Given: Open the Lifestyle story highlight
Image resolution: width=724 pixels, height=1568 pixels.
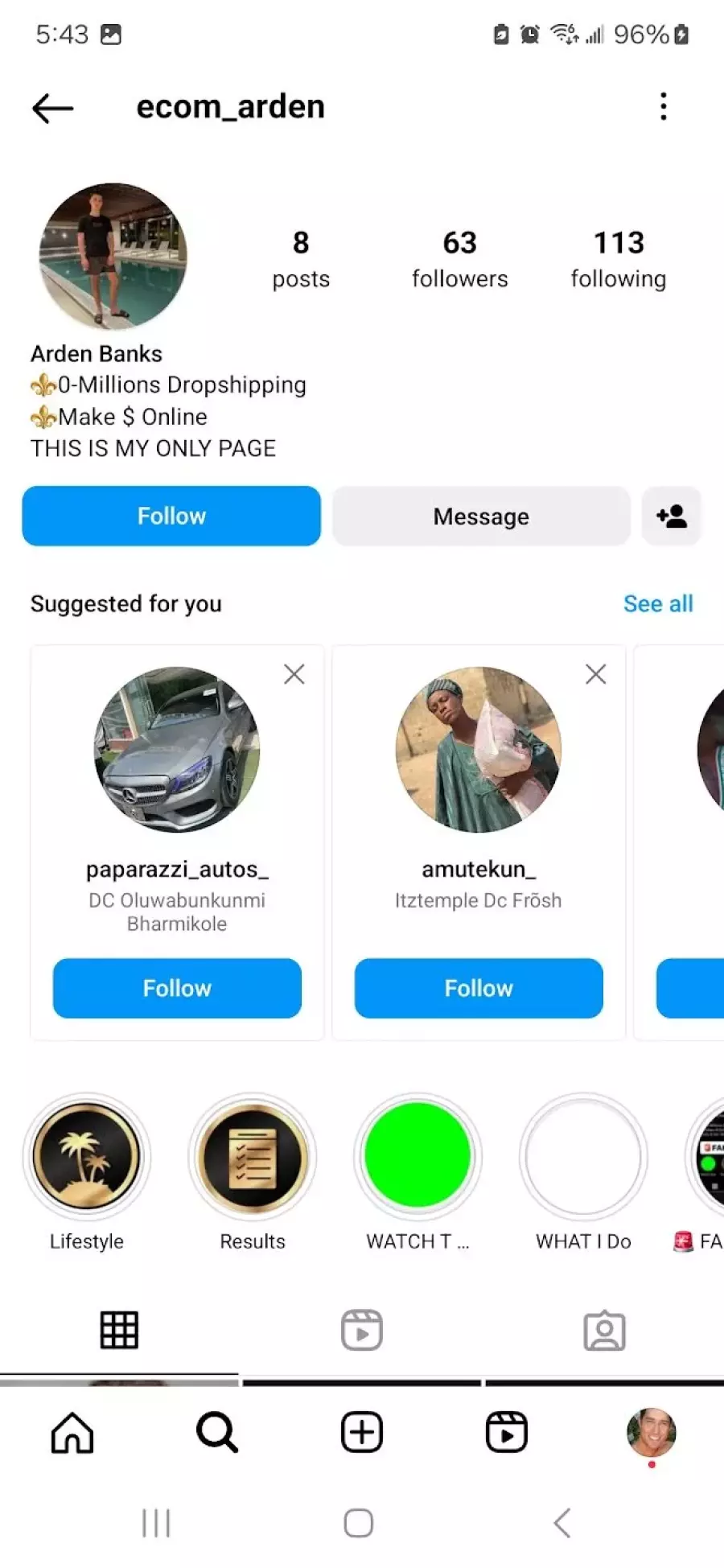Looking at the screenshot, I should 87,1157.
